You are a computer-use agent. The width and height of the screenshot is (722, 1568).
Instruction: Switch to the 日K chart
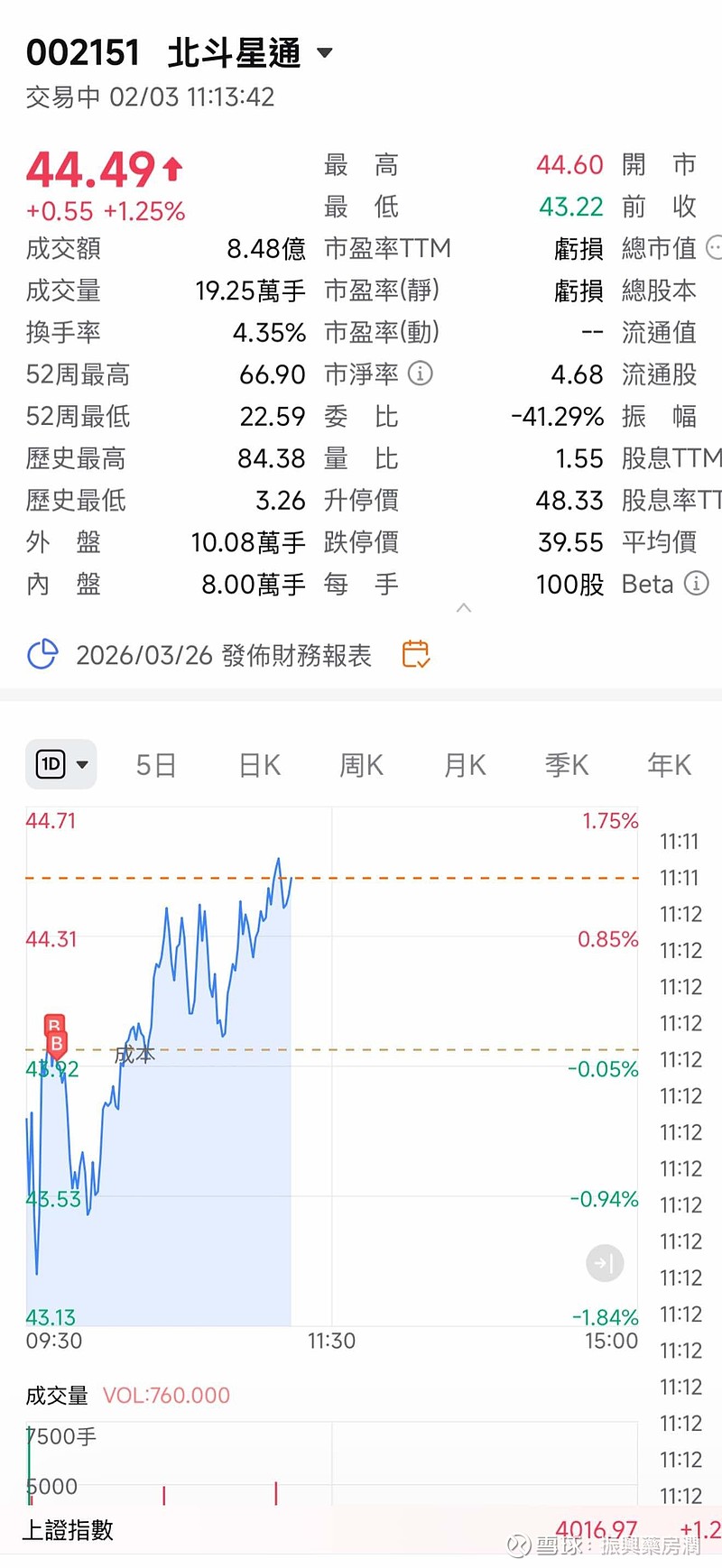[x=260, y=766]
